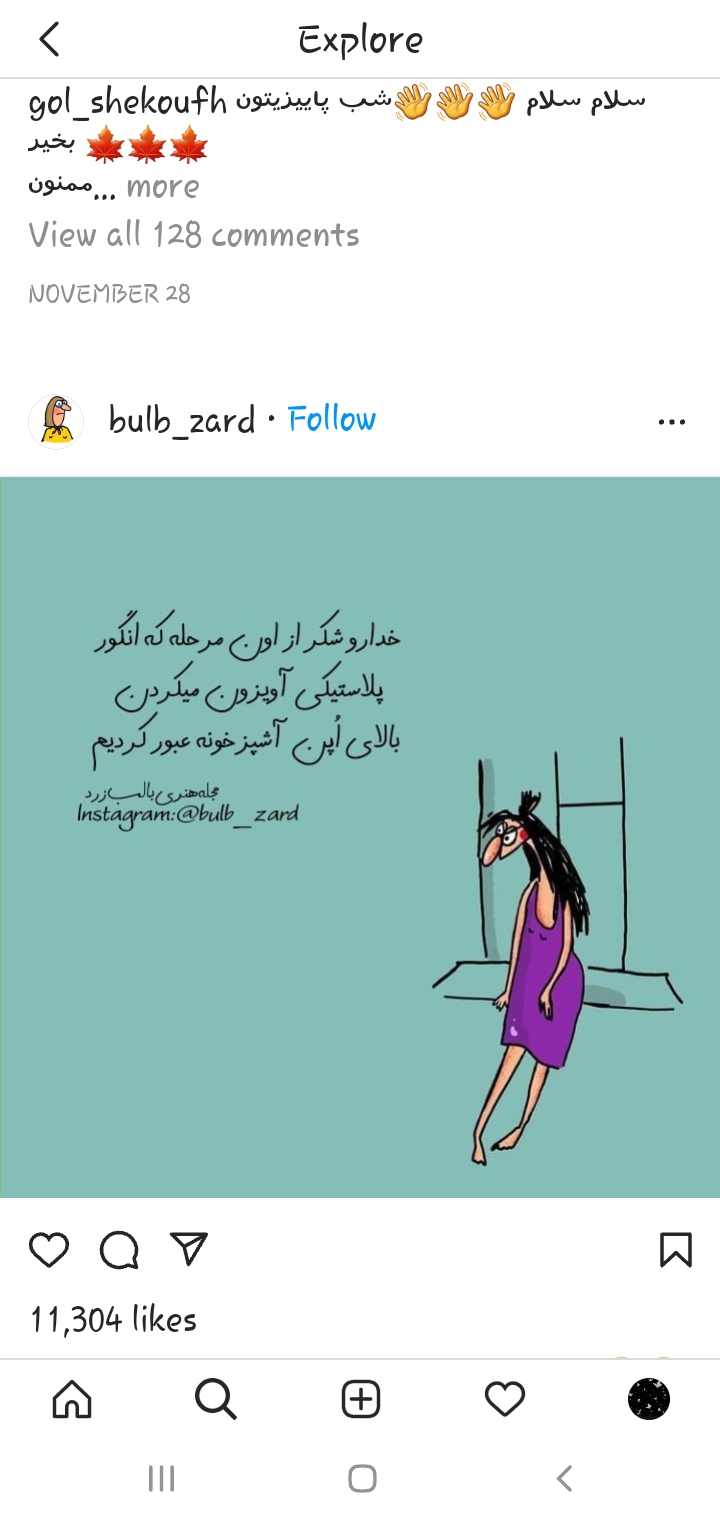Open overflow menu on bulb_zard post
The width and height of the screenshot is (720, 1520).
pos(672,422)
